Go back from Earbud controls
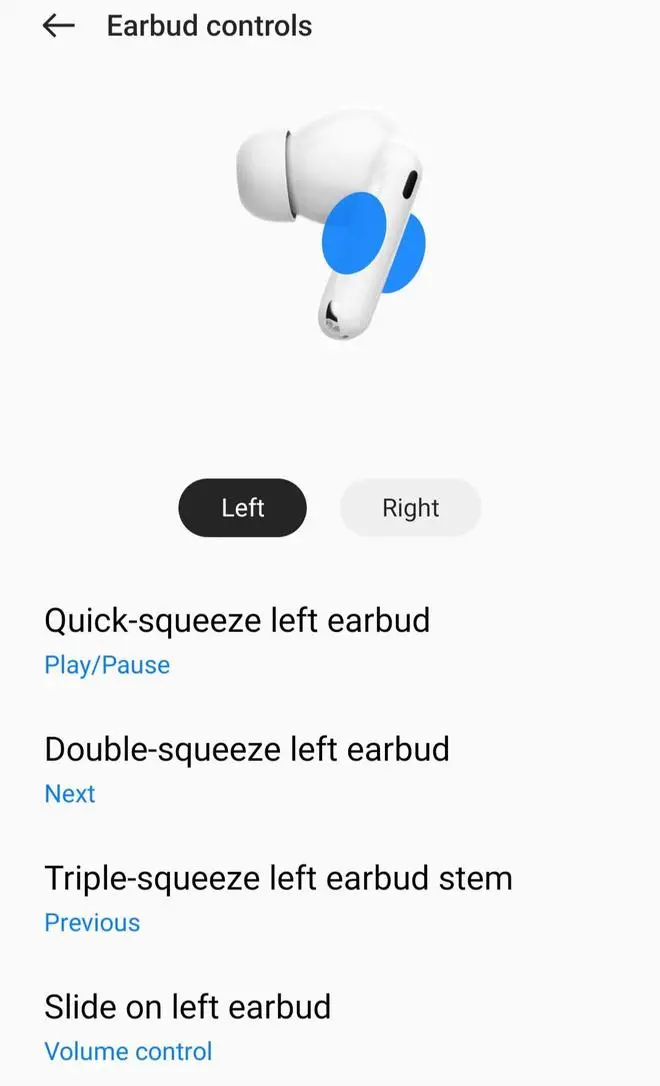This screenshot has height=1086, width=660. click(x=59, y=27)
